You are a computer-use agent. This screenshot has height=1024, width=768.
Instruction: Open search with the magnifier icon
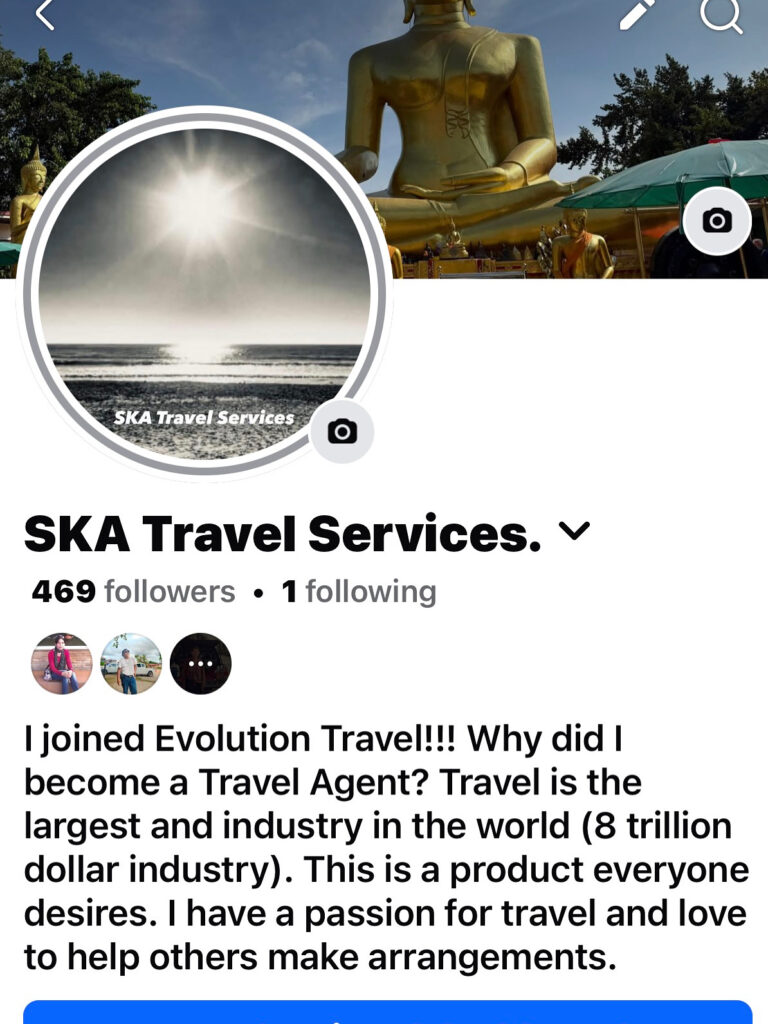(x=720, y=14)
